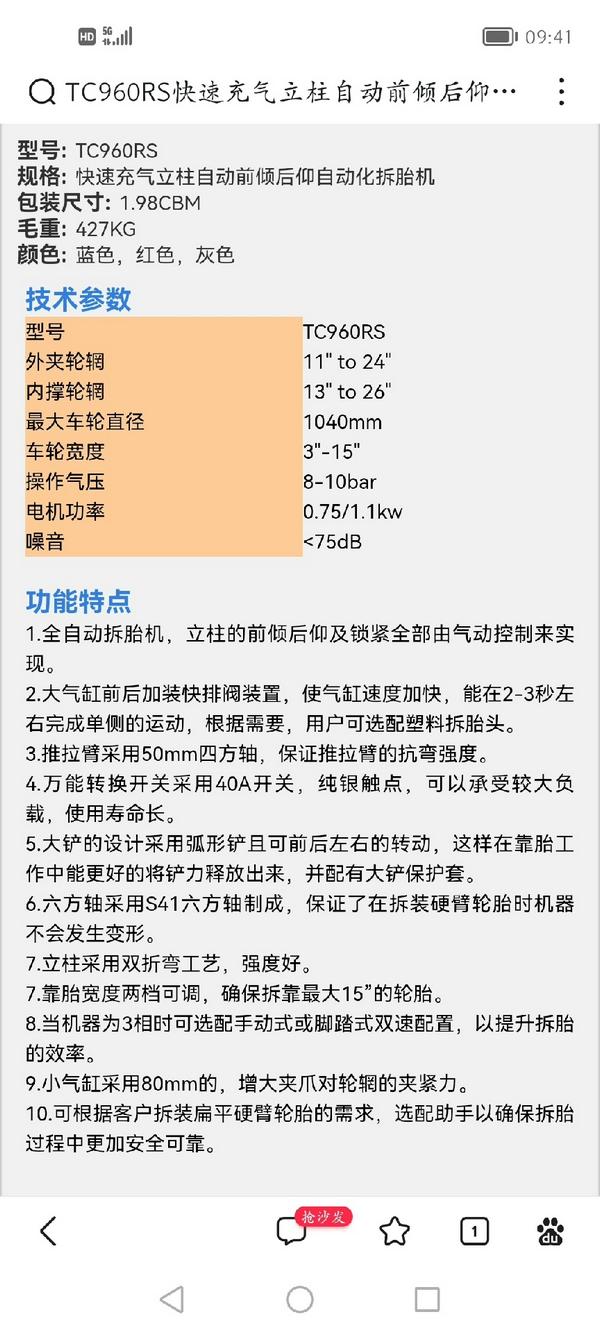This screenshot has width=600, height=1333.
Task: Open the comments bubble
Action: (x=291, y=1232)
